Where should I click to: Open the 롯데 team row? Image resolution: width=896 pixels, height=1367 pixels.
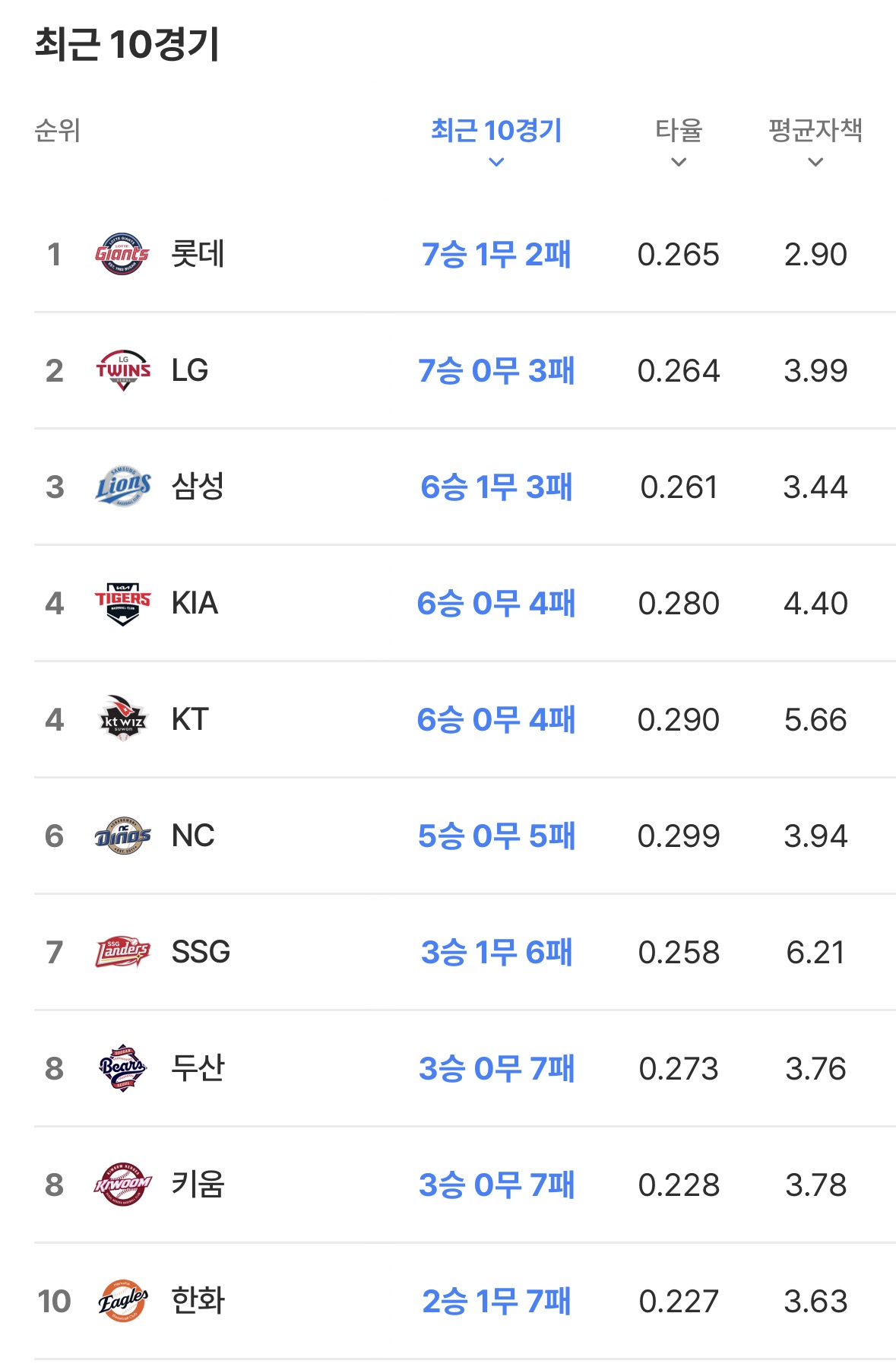tap(464, 255)
